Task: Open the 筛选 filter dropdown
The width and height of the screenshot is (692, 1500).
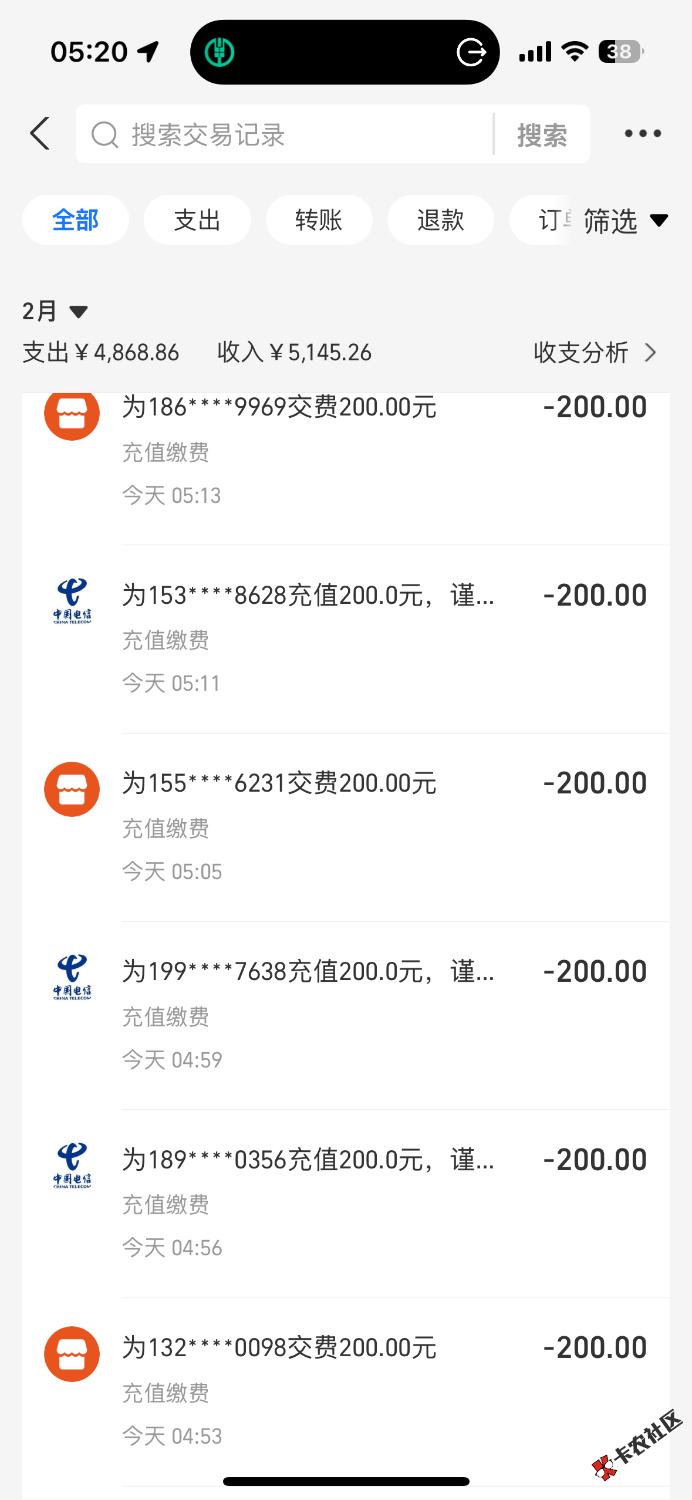Action: (625, 221)
